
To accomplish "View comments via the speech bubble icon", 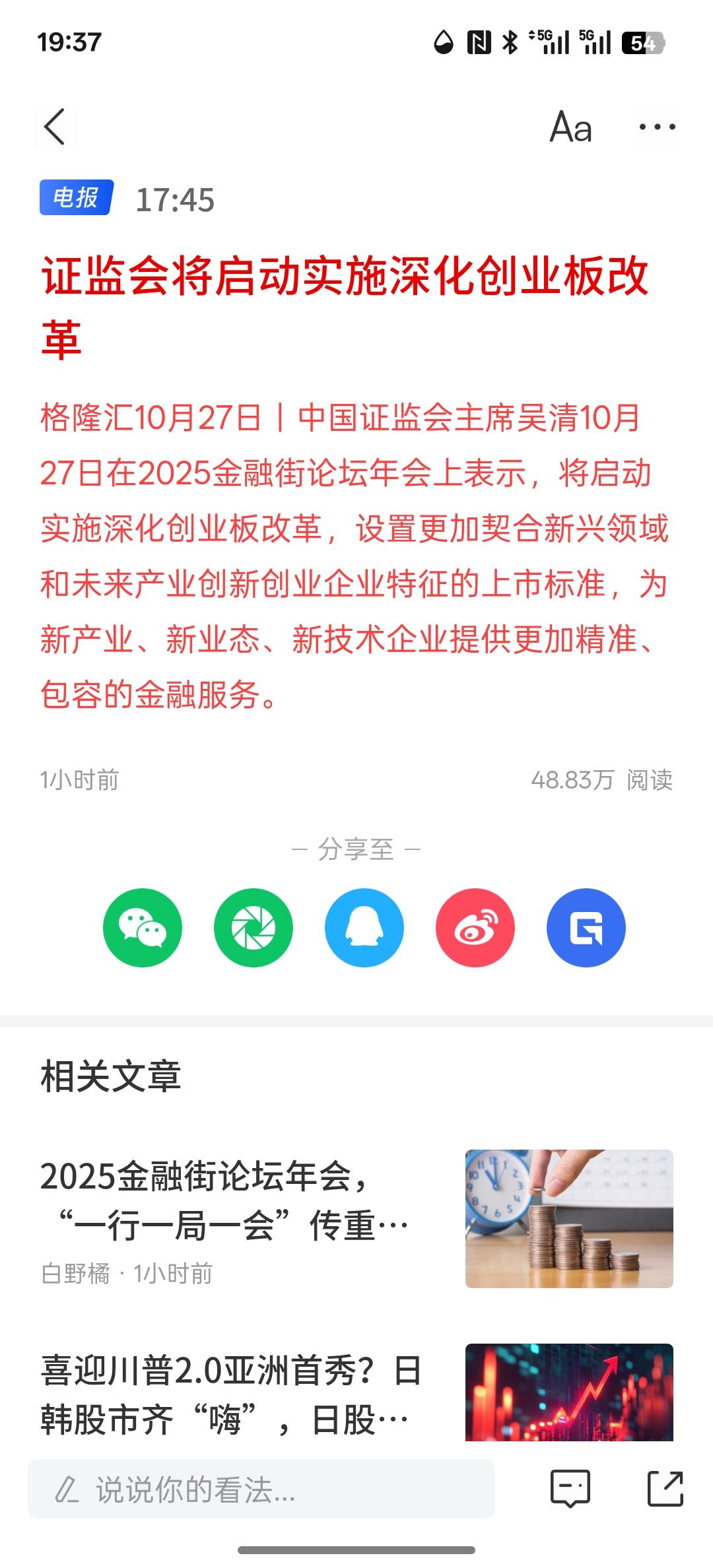I will [570, 1489].
